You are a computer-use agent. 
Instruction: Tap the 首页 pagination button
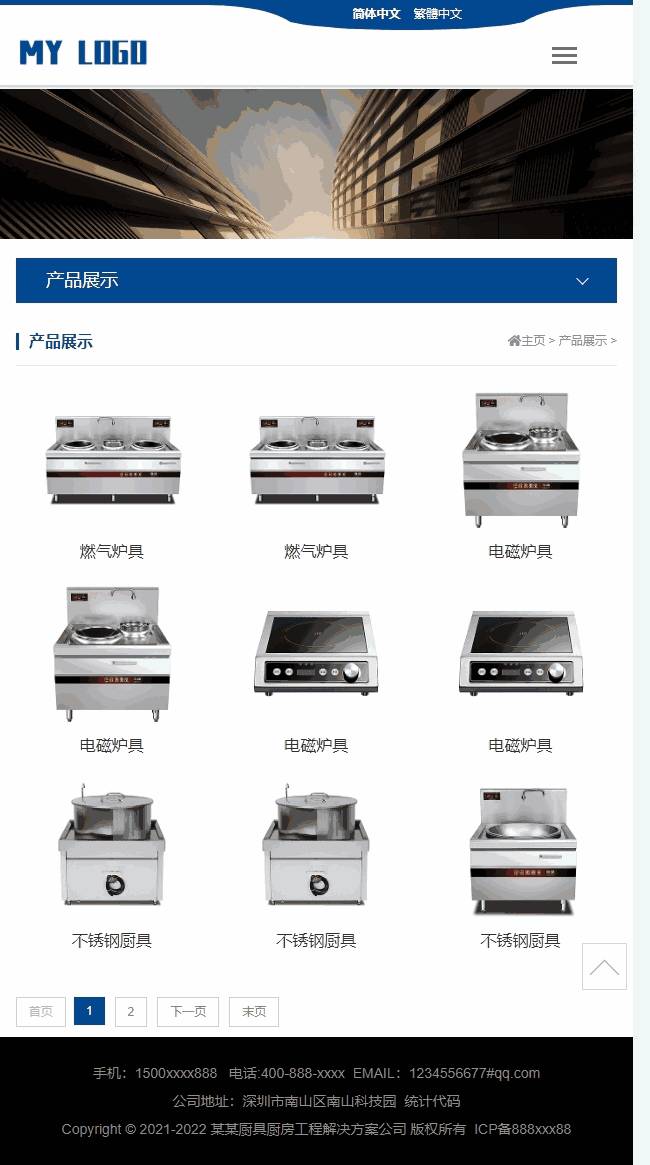pos(41,1011)
